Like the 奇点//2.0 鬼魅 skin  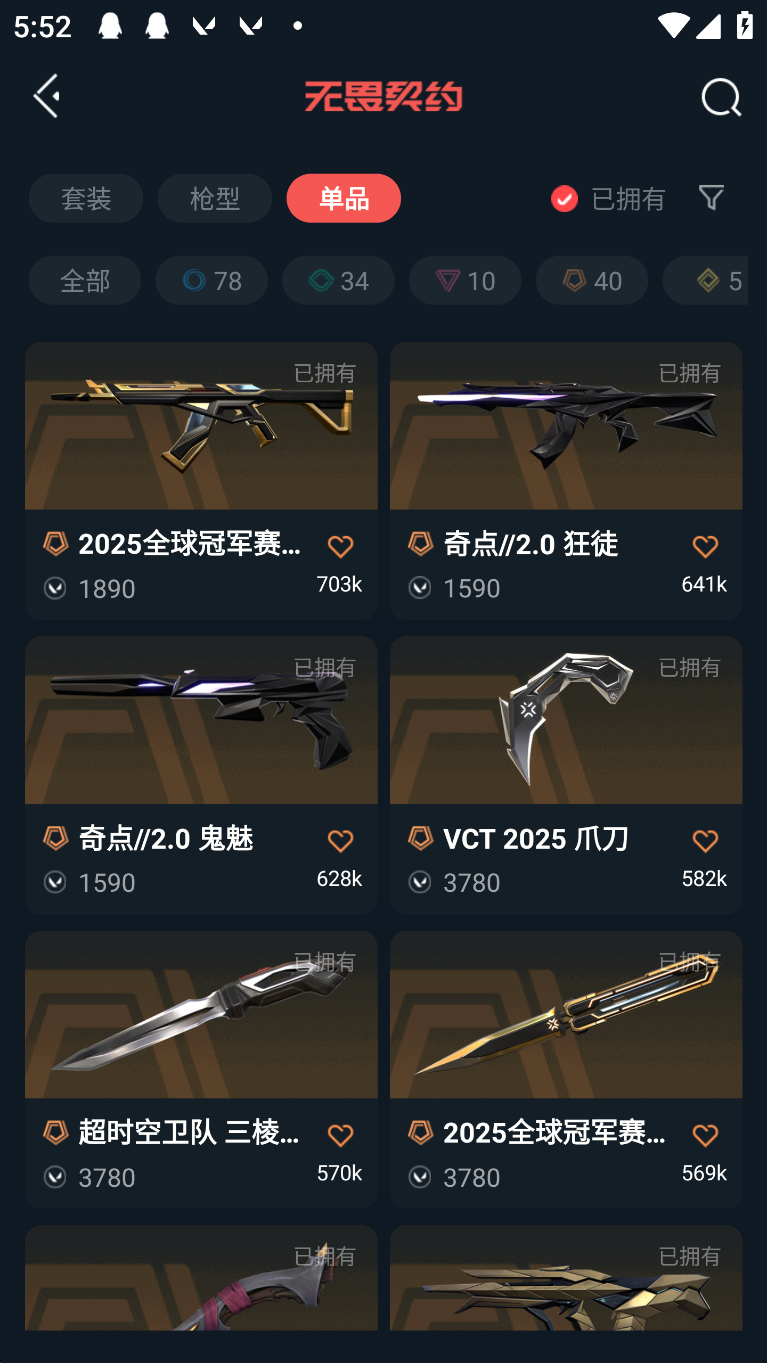(x=340, y=840)
